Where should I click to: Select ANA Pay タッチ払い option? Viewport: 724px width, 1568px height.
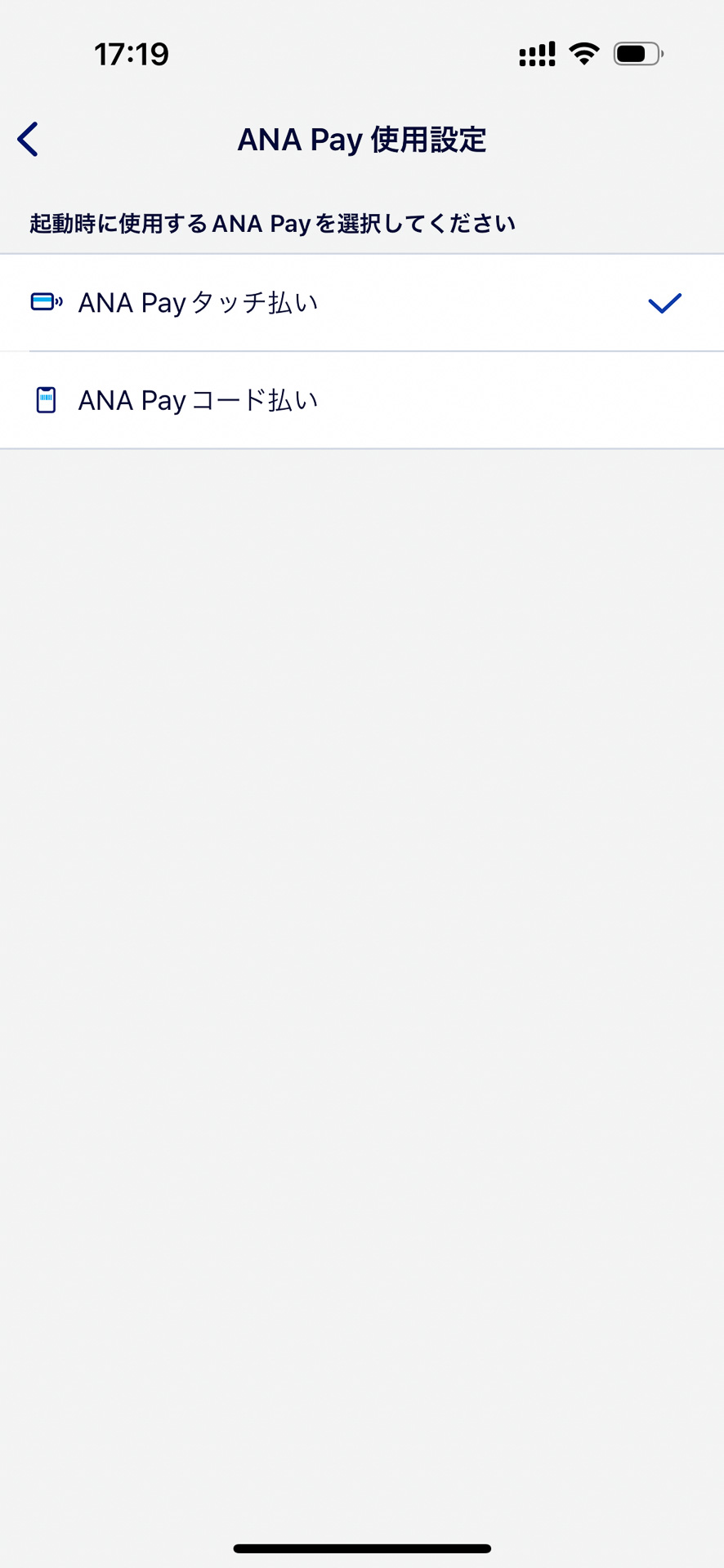361,303
